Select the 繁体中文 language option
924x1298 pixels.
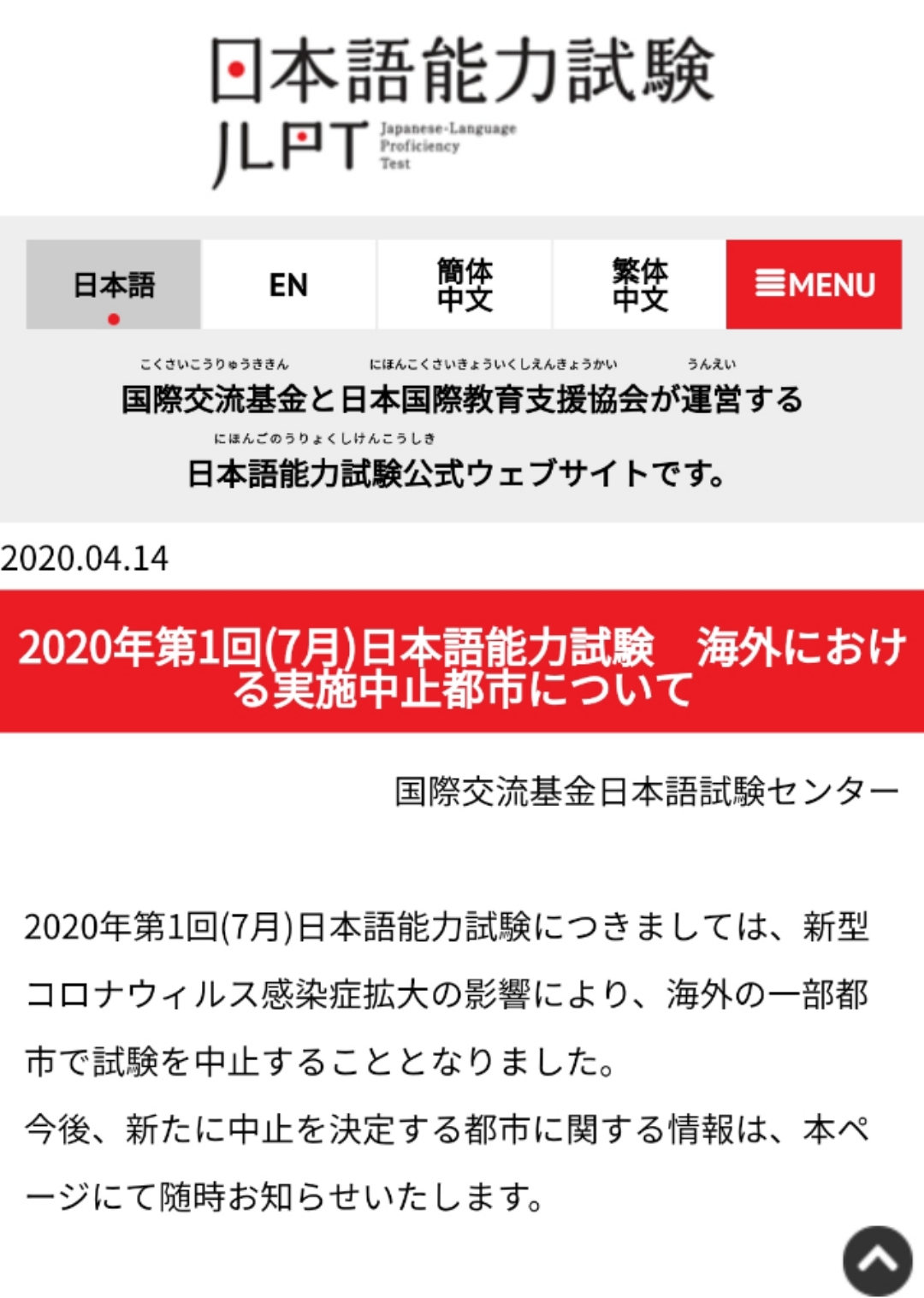[x=639, y=285]
